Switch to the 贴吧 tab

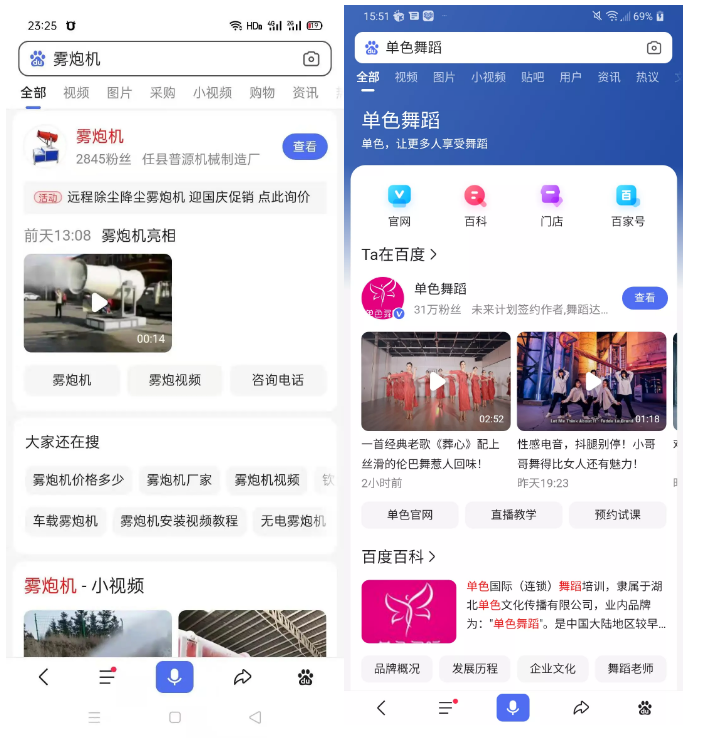point(532,77)
